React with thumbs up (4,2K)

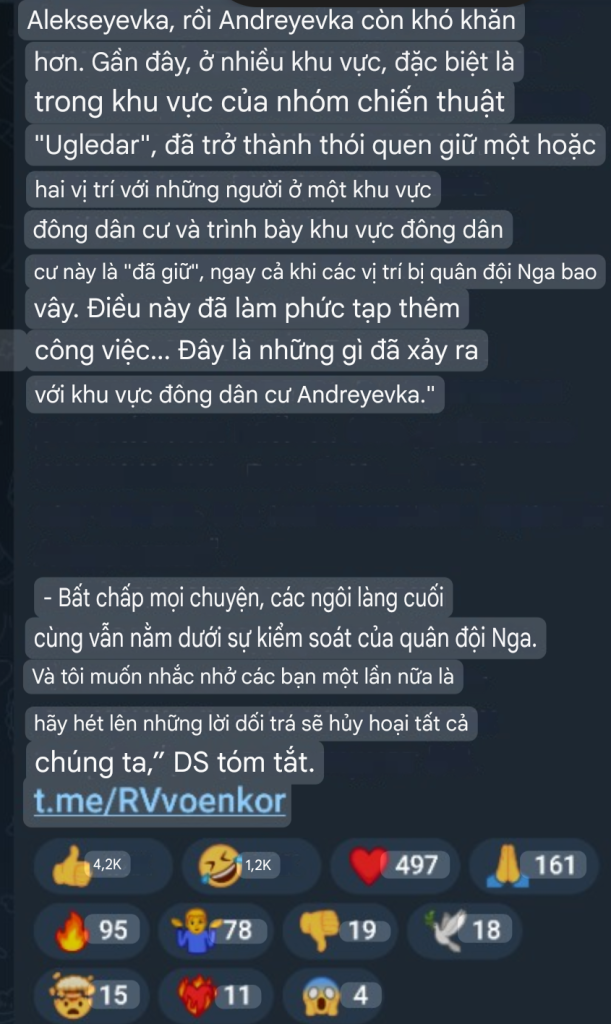pyautogui.click(x=103, y=866)
